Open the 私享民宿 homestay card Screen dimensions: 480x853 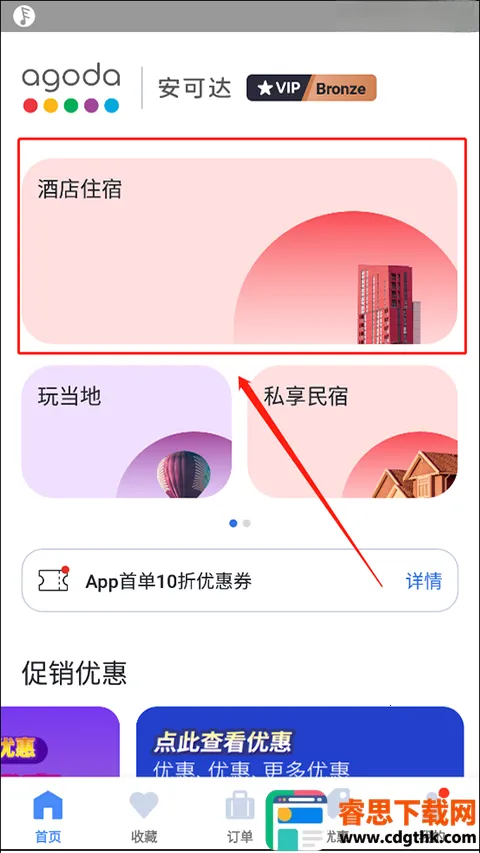coord(353,432)
